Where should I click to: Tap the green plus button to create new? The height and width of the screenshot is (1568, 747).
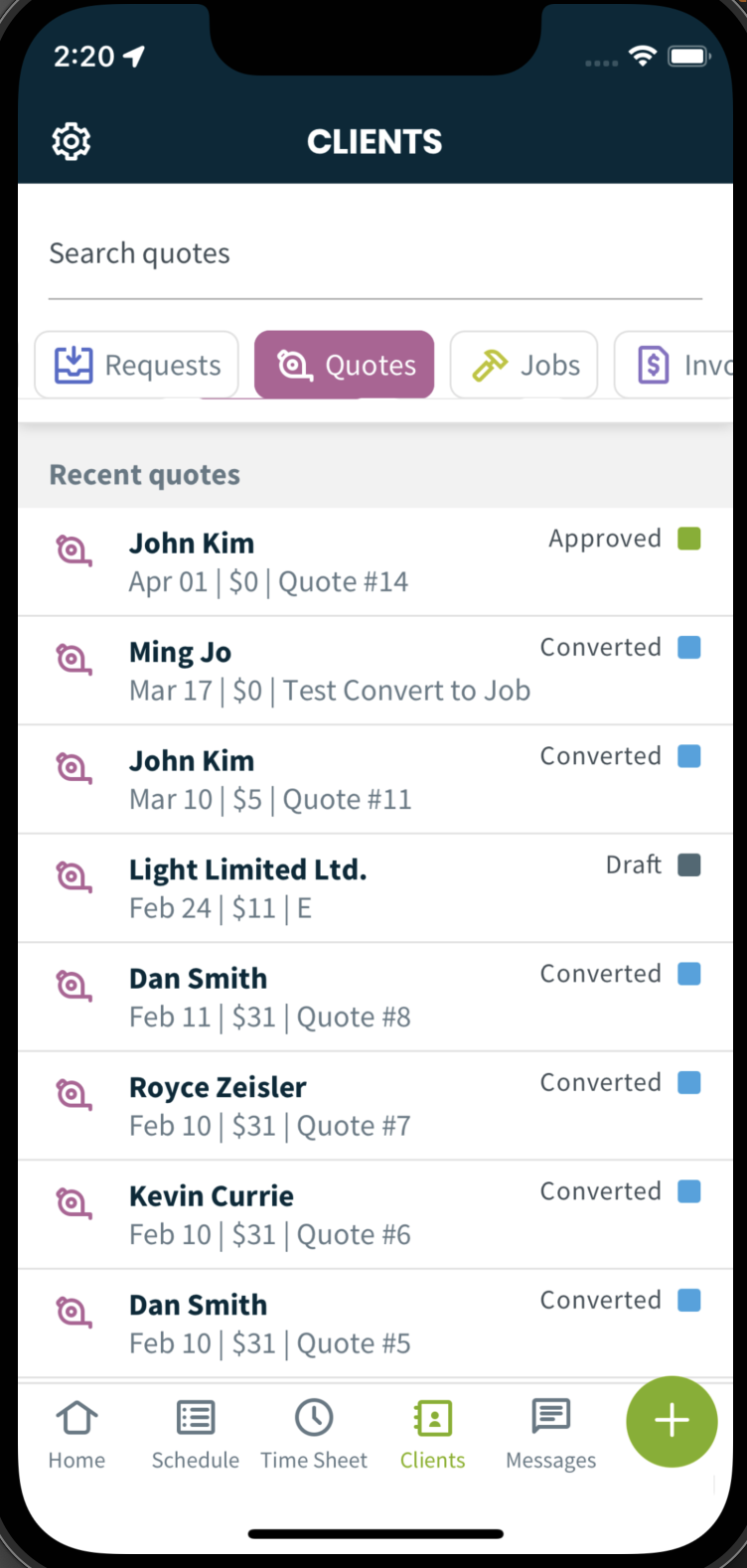pyautogui.click(x=672, y=1422)
